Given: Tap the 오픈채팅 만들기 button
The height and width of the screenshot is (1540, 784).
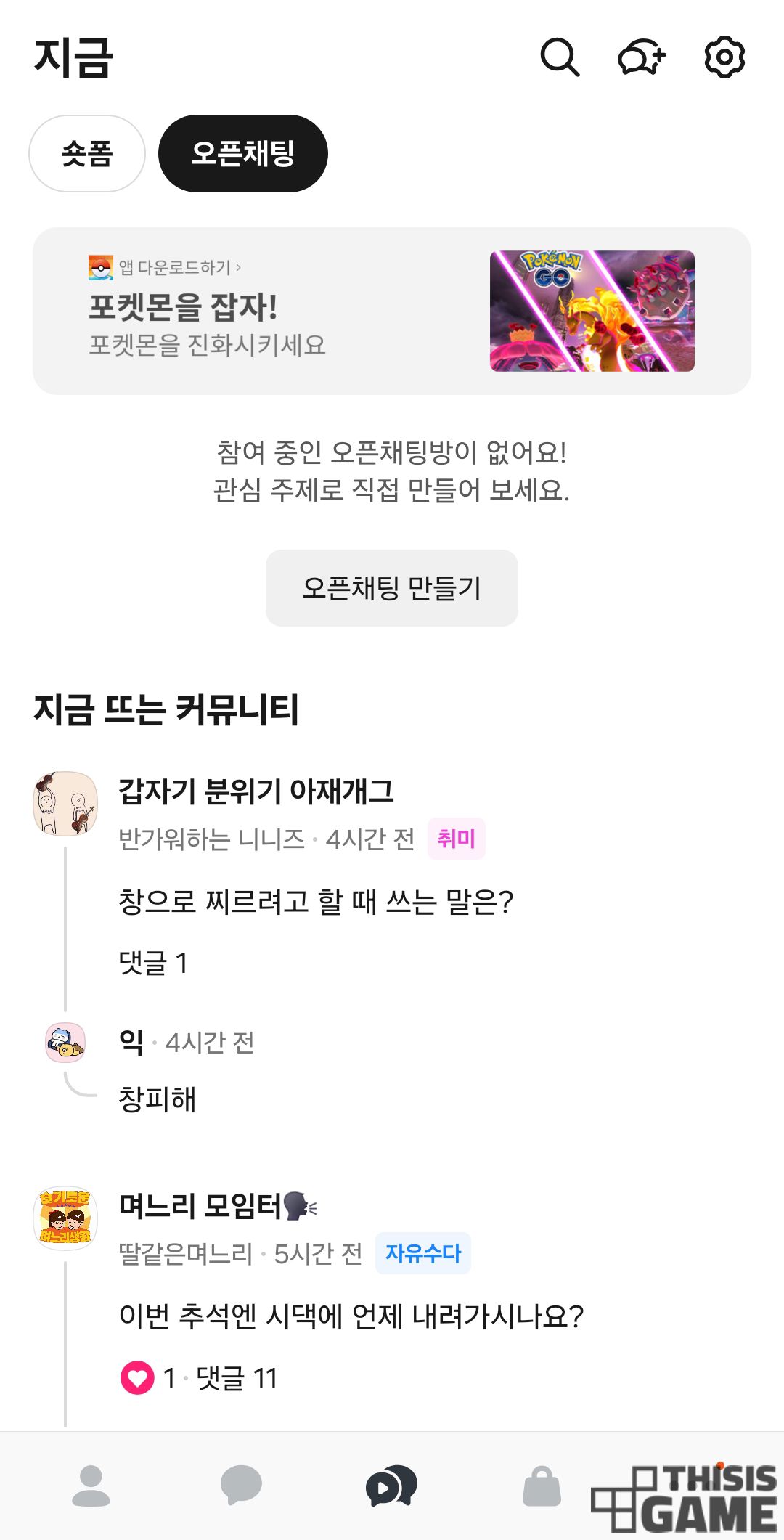Looking at the screenshot, I should [x=392, y=588].
